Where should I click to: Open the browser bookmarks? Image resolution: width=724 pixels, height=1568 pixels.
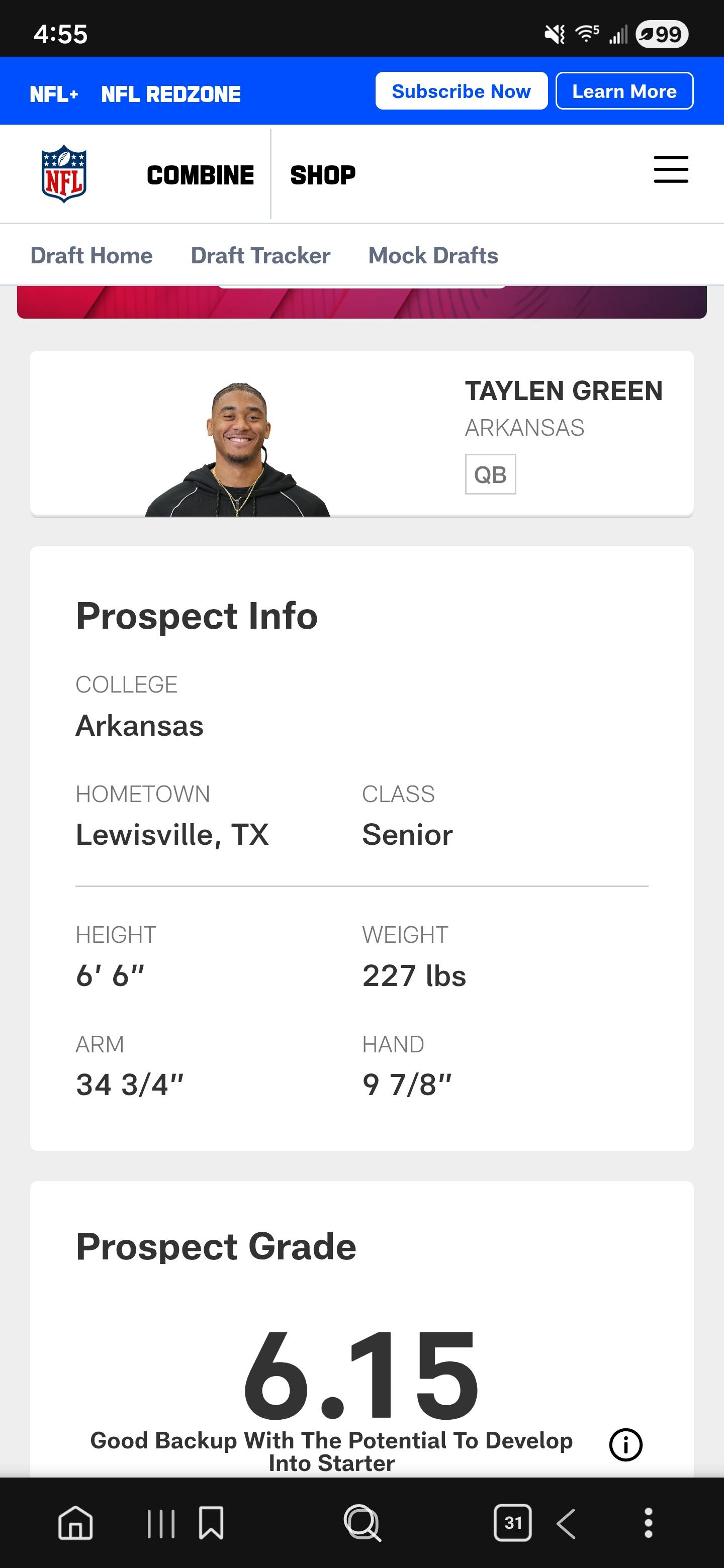tap(211, 1523)
